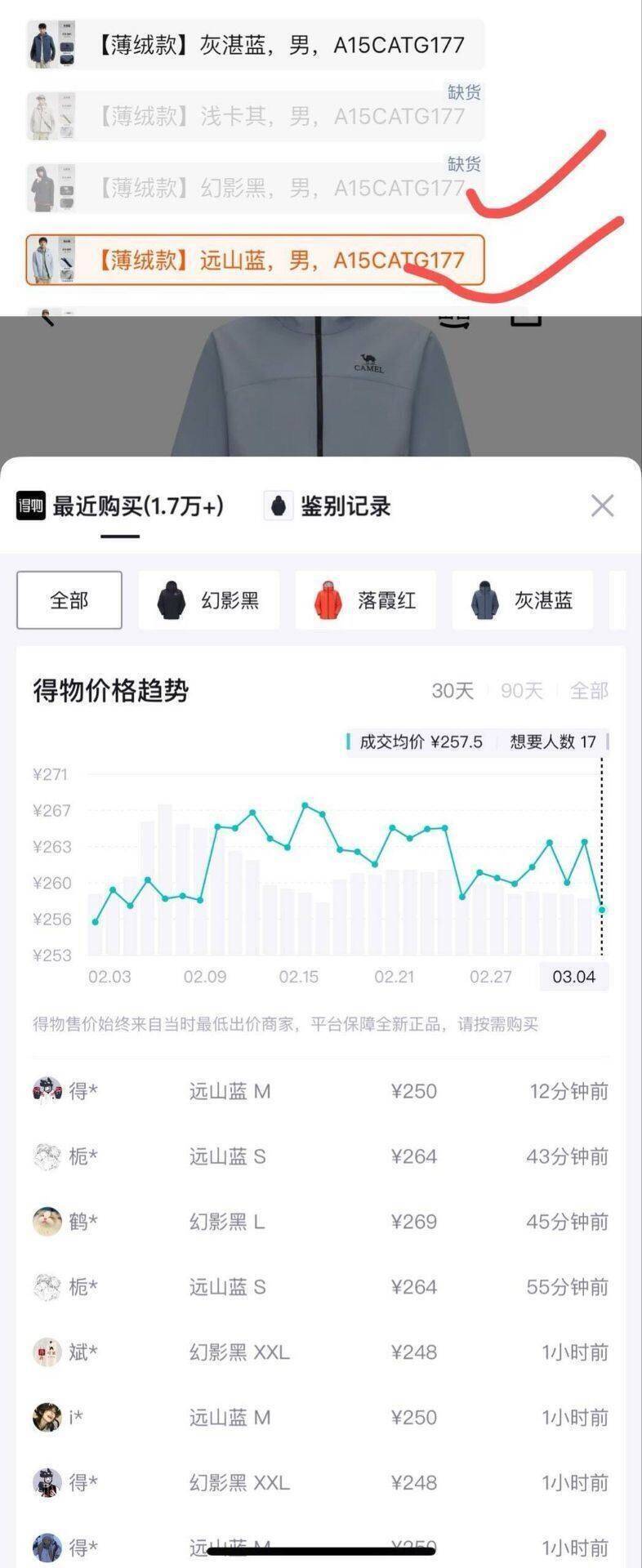Filter purchases by 灰湛蓝 color
Screen dimensions: 642x1568
[522, 601]
